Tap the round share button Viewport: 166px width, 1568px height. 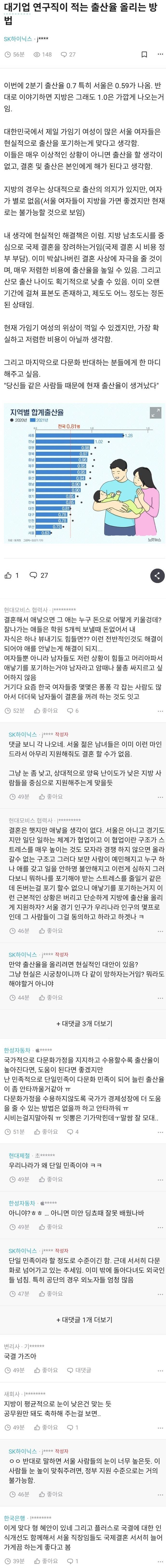point(157,575)
